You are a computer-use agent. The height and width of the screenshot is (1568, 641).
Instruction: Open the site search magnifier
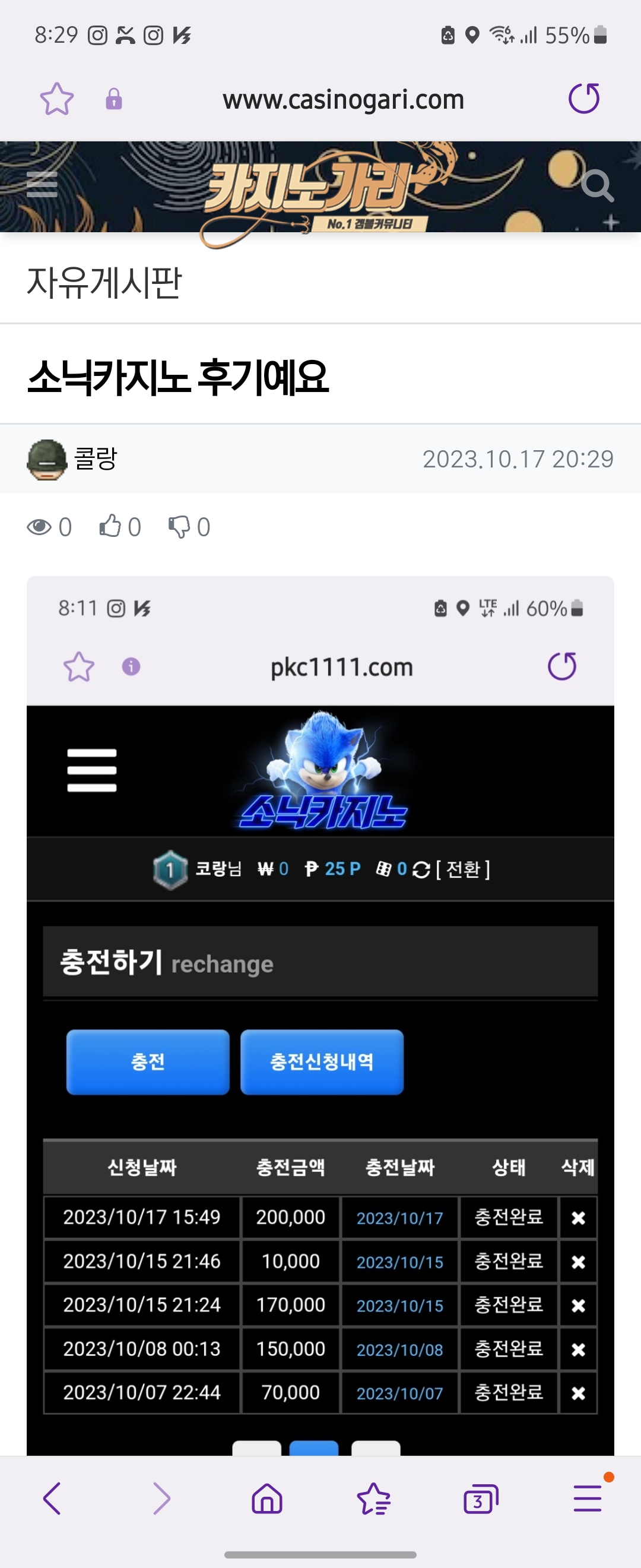[x=596, y=186]
